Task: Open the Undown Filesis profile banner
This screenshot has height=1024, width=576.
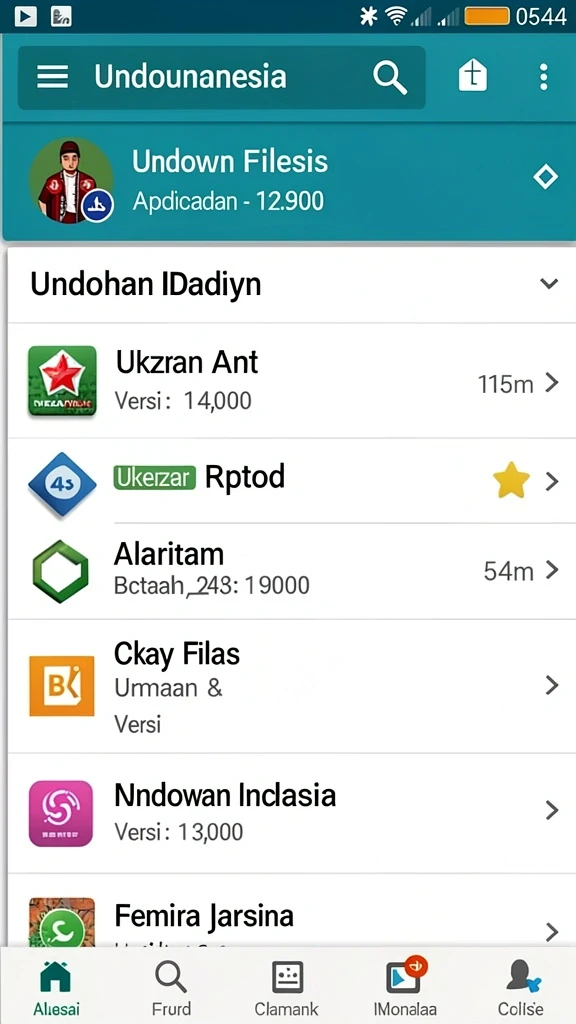Action: pyautogui.click(x=288, y=180)
